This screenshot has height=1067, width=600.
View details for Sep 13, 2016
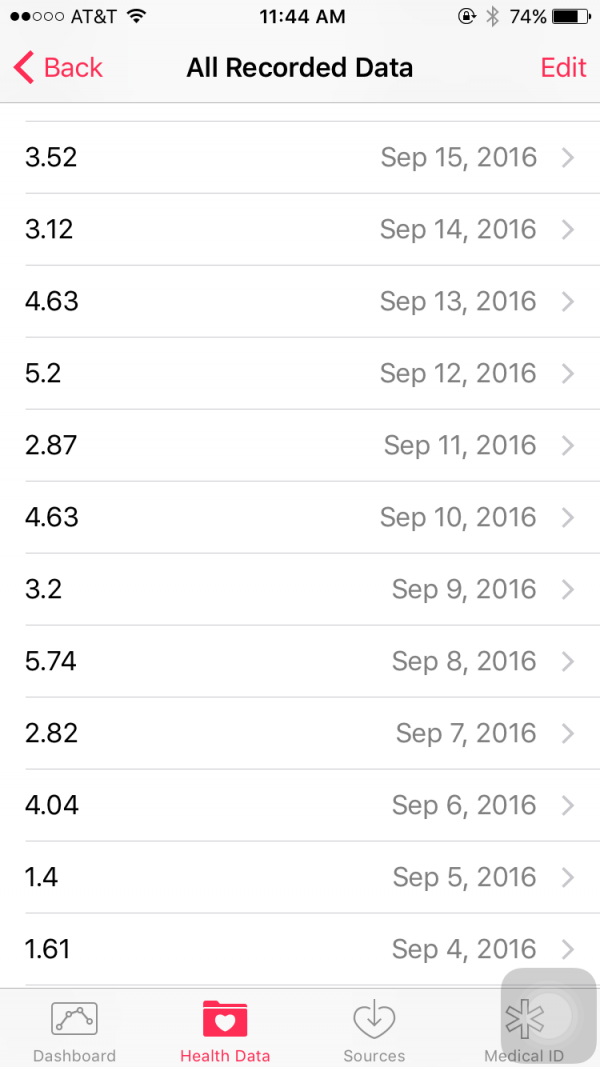pos(300,302)
